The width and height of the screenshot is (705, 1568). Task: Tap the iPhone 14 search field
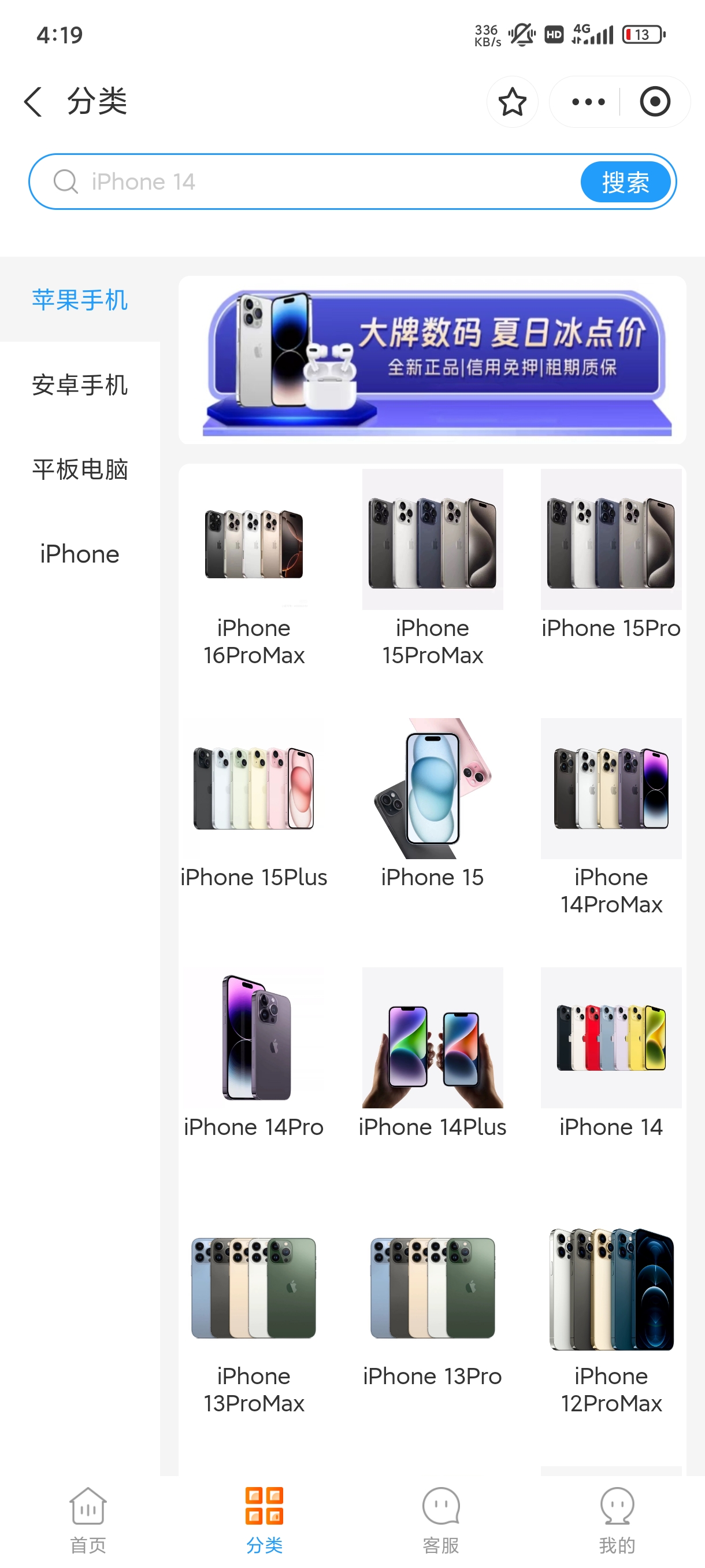click(x=304, y=182)
